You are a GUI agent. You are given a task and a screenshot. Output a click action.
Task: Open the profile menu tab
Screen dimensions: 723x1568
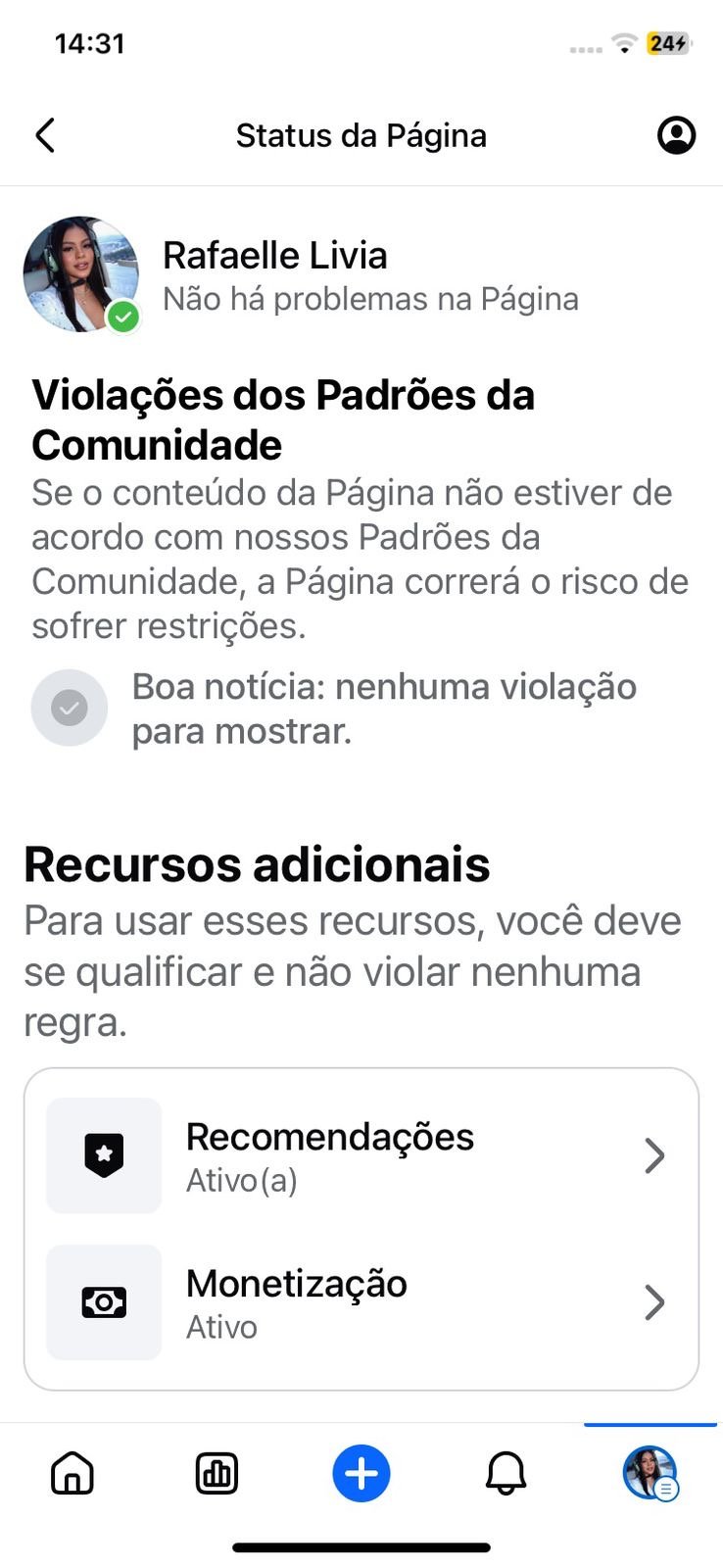tap(650, 1472)
